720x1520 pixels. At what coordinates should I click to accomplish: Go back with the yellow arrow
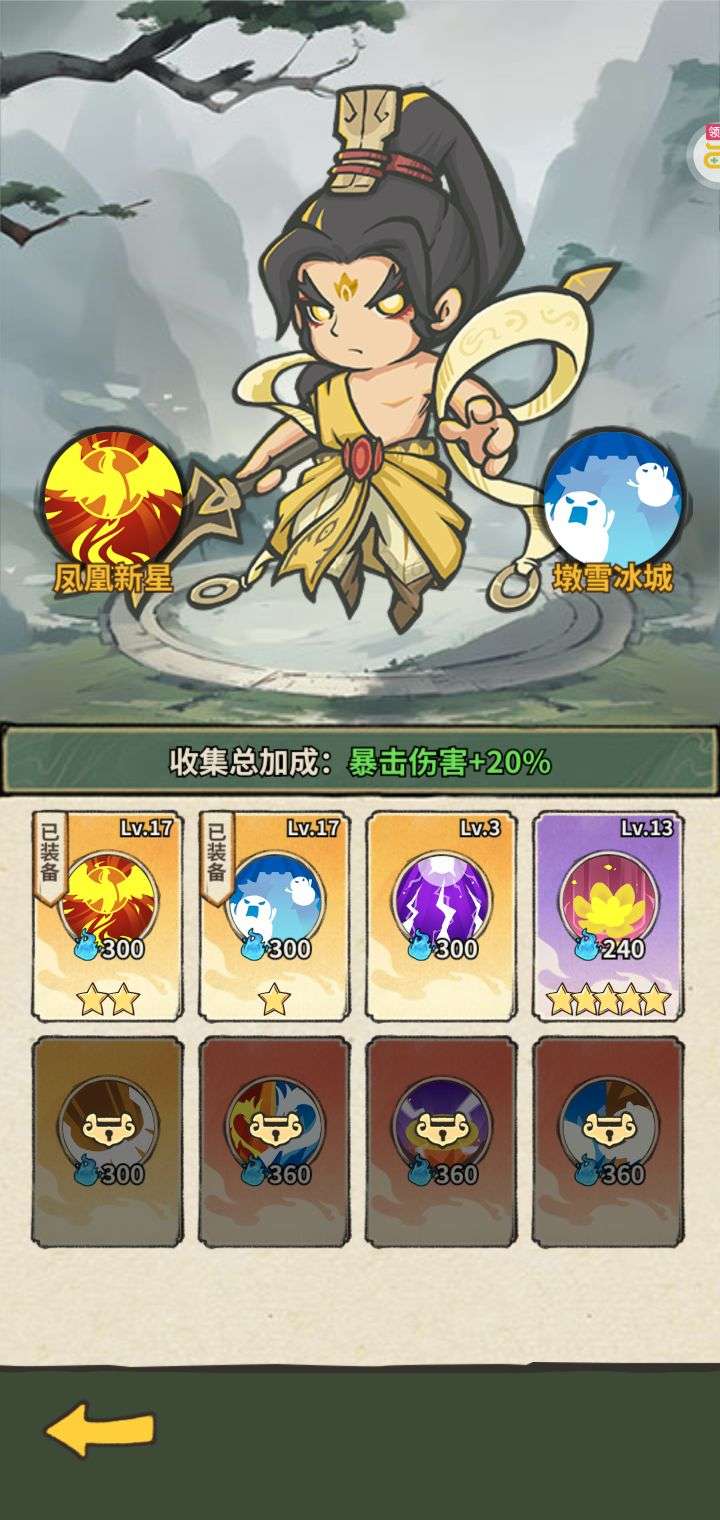point(100,1430)
